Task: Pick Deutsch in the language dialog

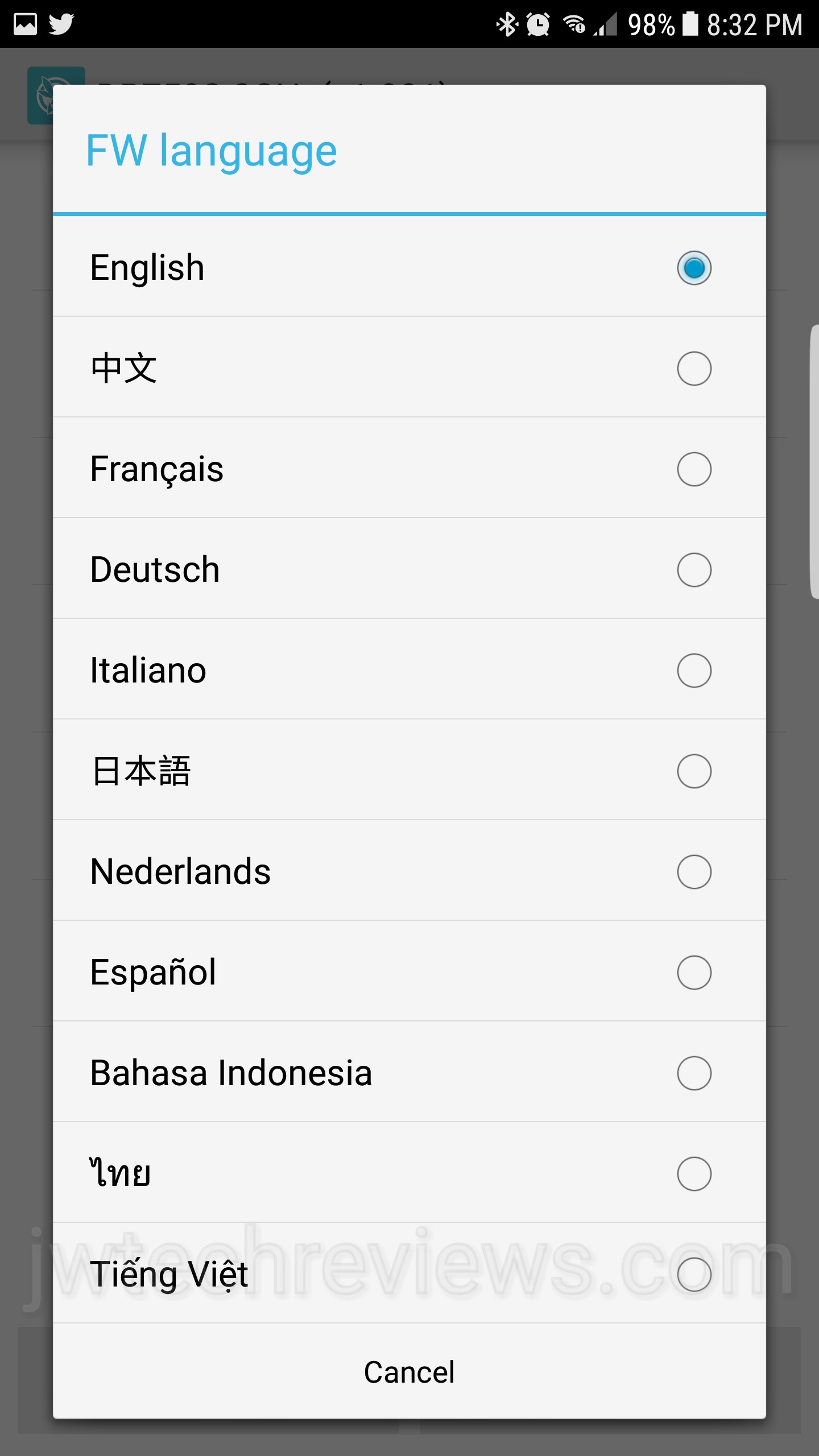Action: 408,569
